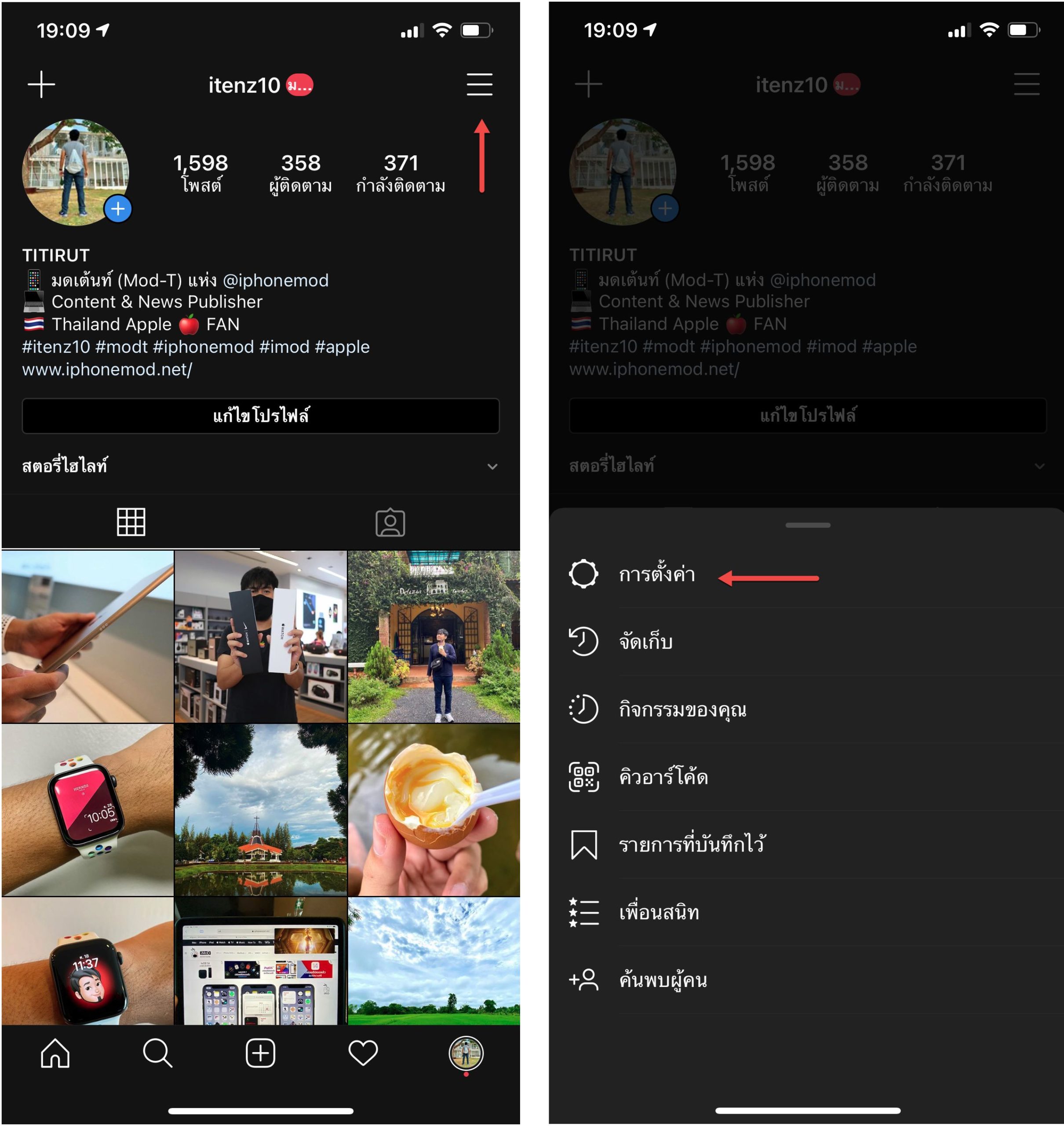Screen dimensions: 1064x1126
Task: Create a post from bottom plus button
Action: [x=260, y=1053]
